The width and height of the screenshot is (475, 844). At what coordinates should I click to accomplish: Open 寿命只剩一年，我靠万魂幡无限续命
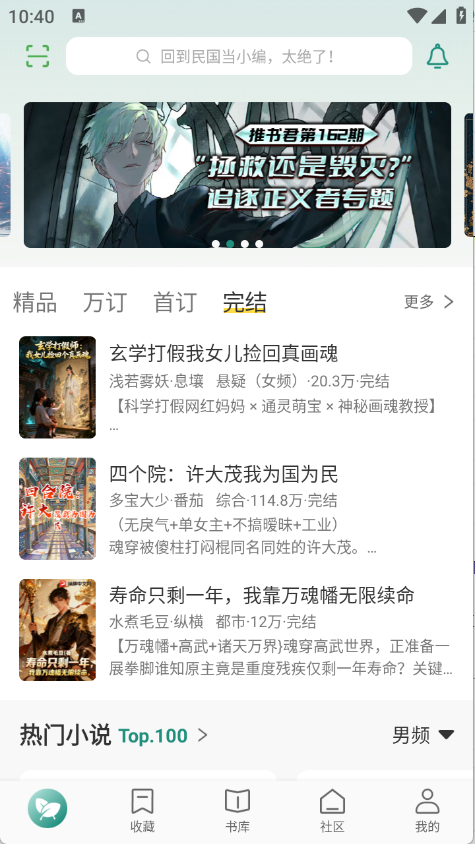coord(237,630)
